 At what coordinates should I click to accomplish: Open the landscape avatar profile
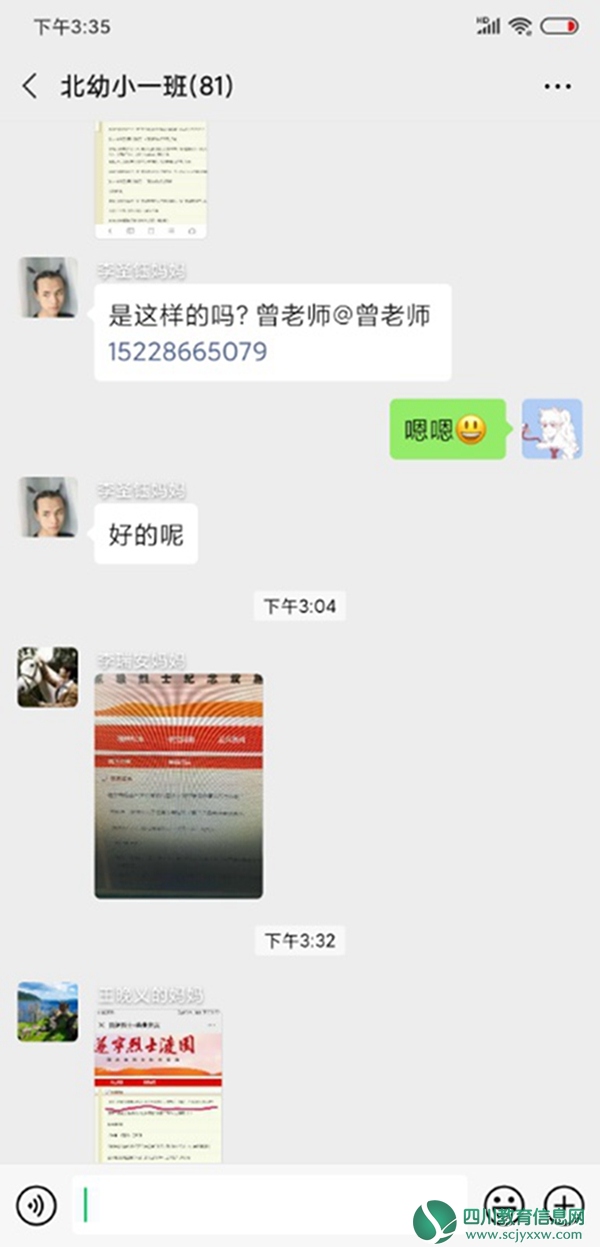point(48,1011)
